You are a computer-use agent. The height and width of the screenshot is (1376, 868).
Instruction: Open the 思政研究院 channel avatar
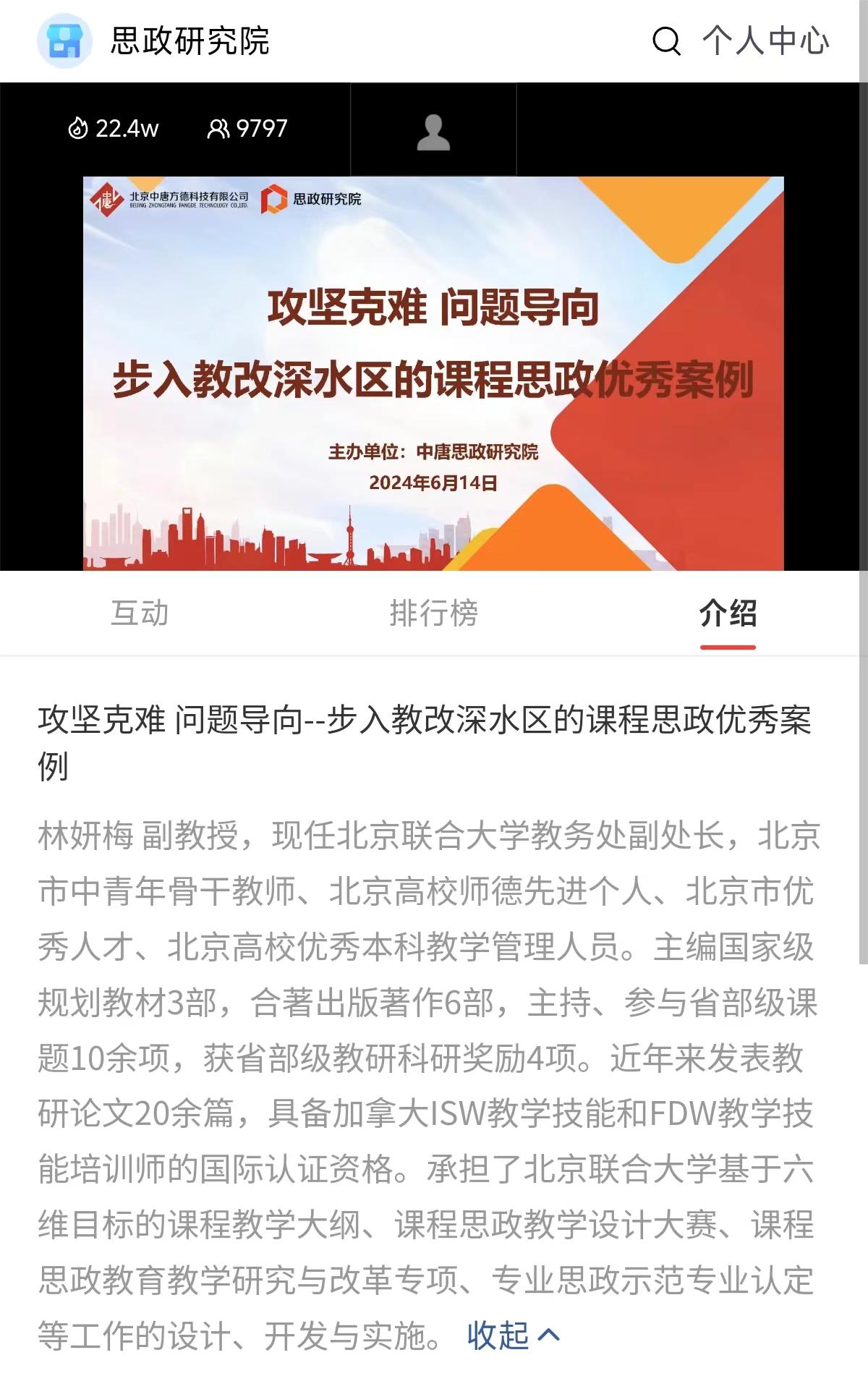(x=64, y=41)
